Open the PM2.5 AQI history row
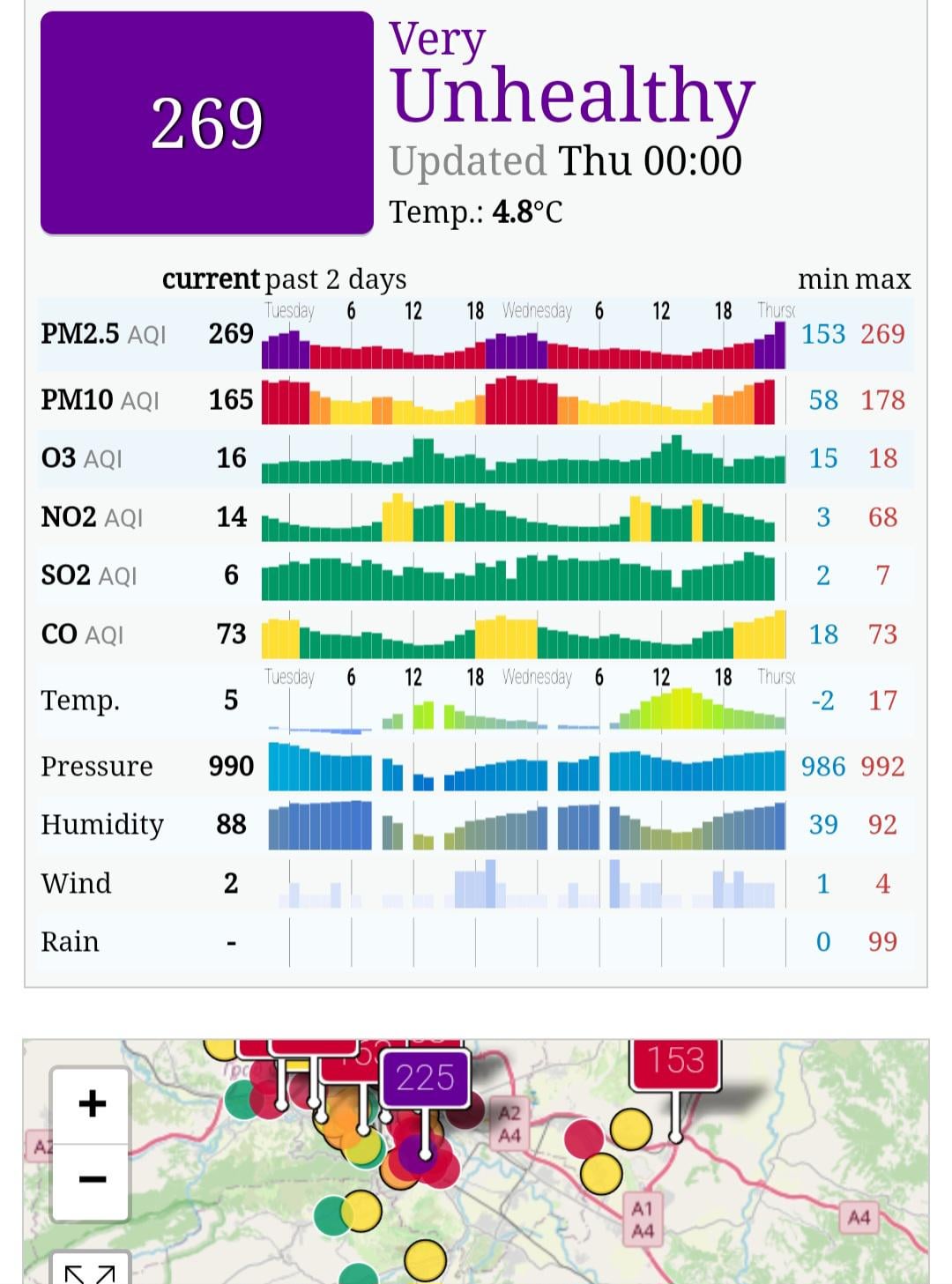This screenshot has width=952, height=1284. pyautogui.click(x=476, y=334)
